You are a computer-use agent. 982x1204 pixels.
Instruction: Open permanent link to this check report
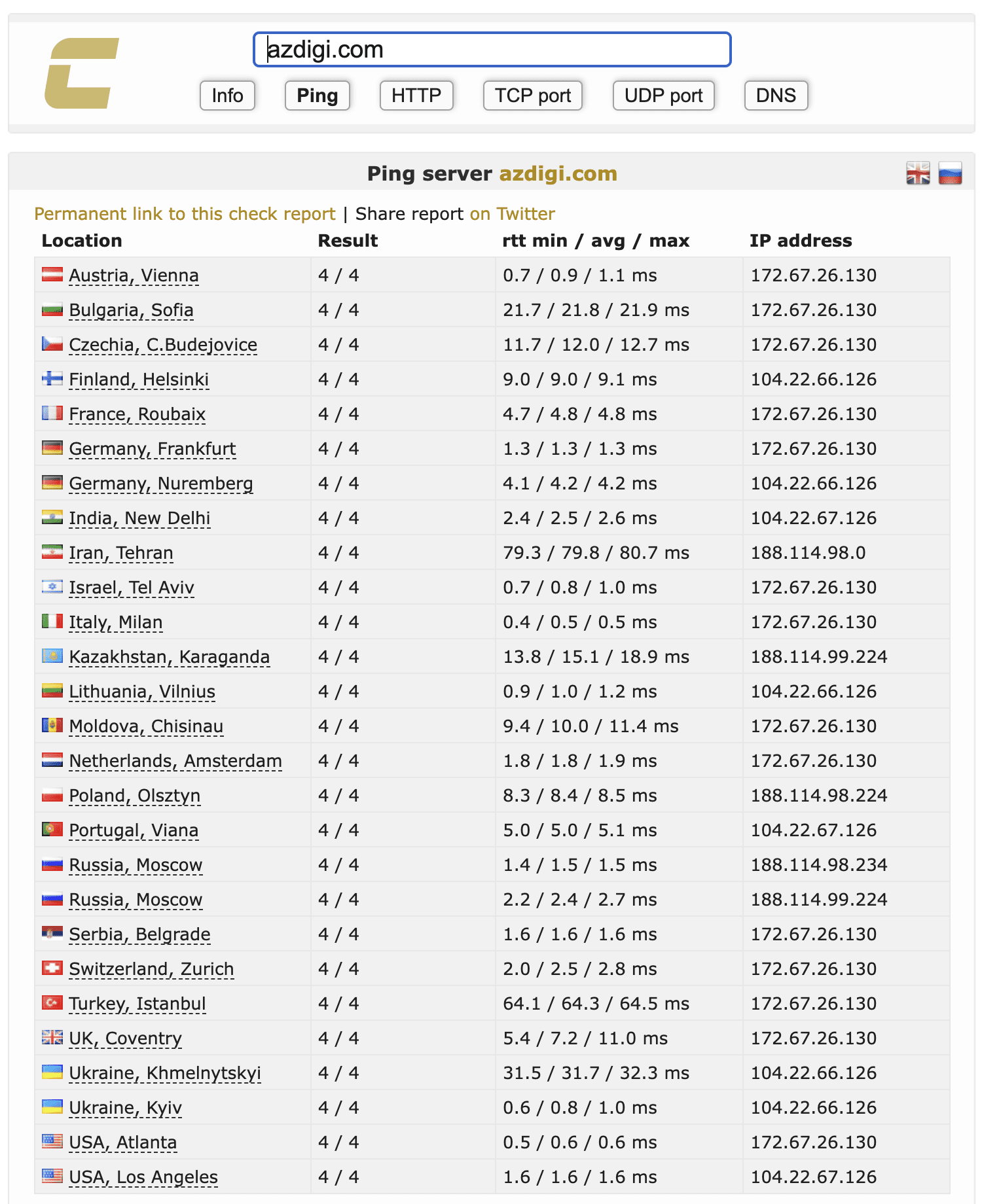[x=185, y=214]
